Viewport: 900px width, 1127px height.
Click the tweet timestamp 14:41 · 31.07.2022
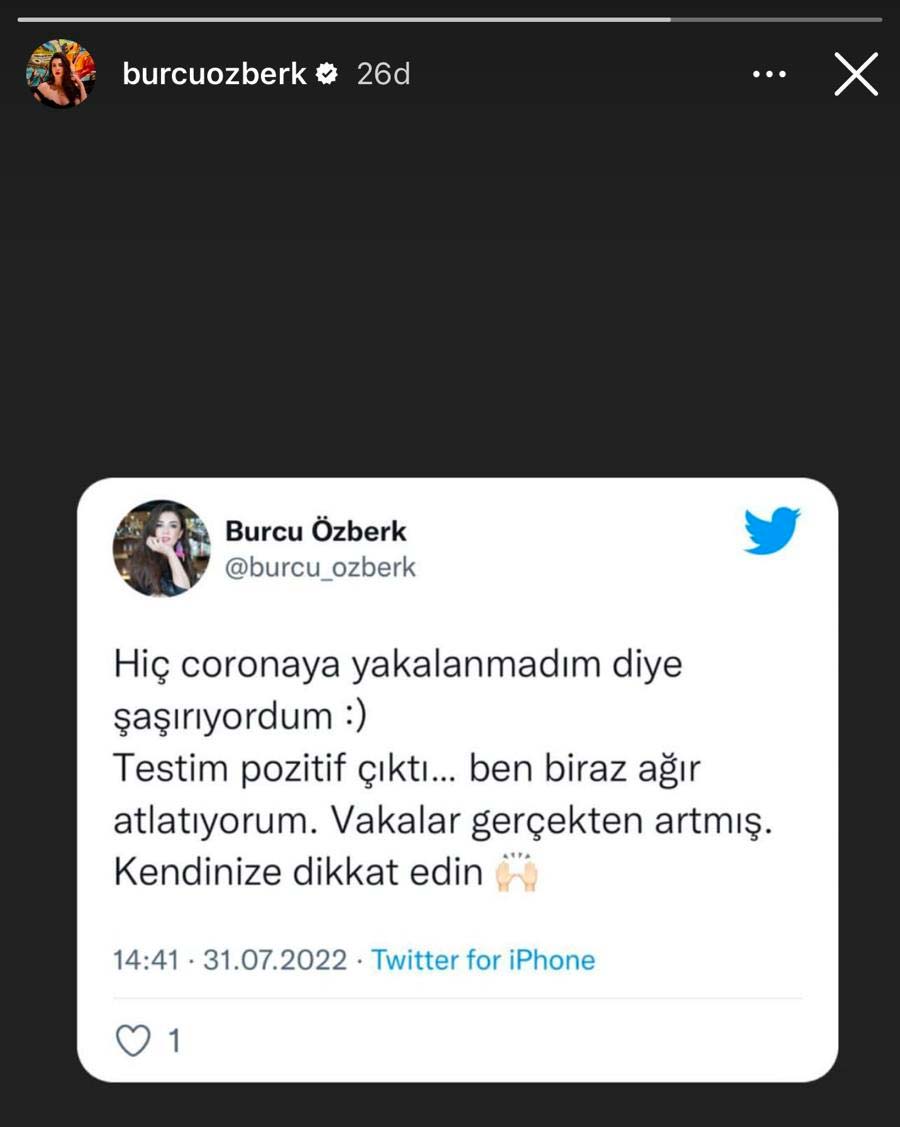pos(228,960)
